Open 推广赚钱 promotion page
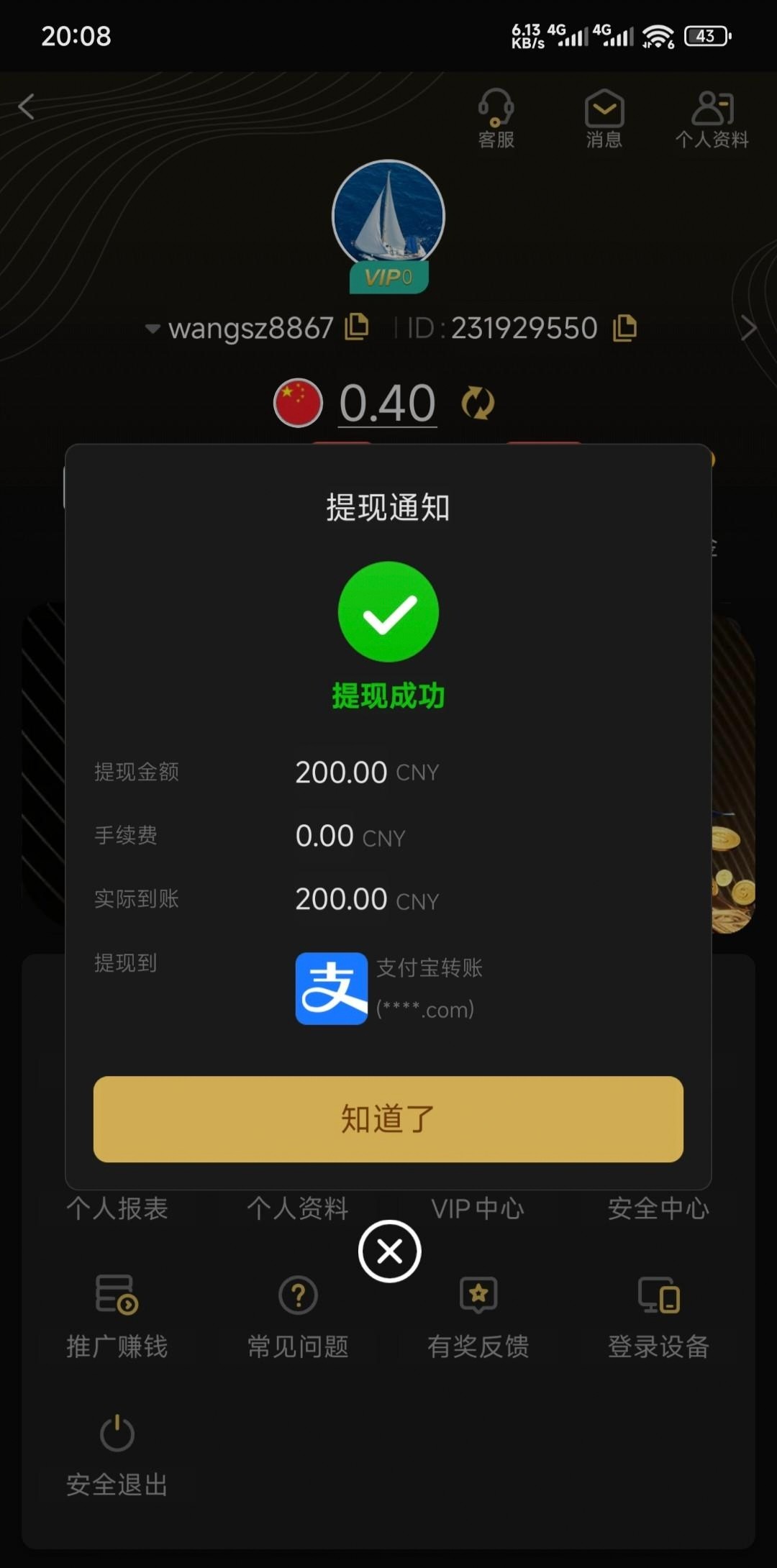The width and height of the screenshot is (777, 1568). 117,1316
